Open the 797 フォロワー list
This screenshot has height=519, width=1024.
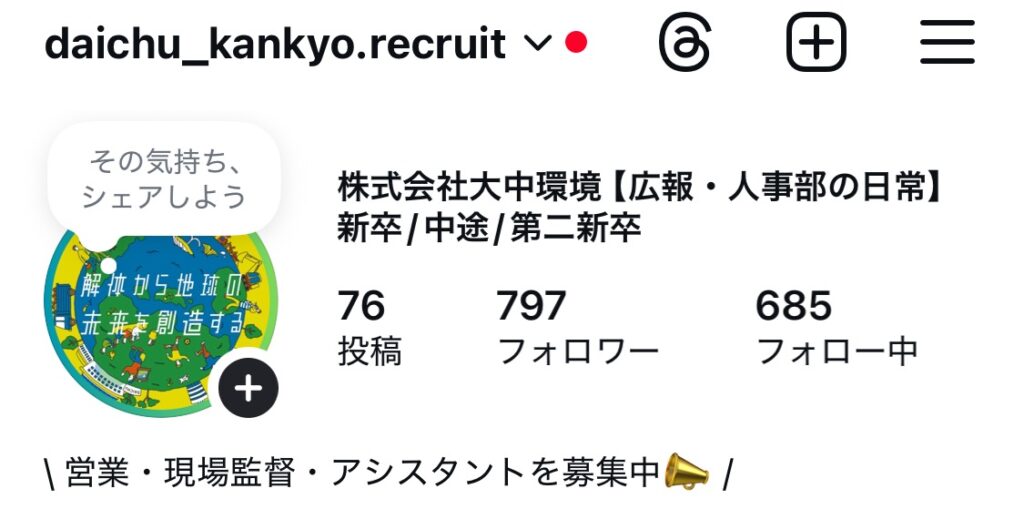click(x=577, y=327)
